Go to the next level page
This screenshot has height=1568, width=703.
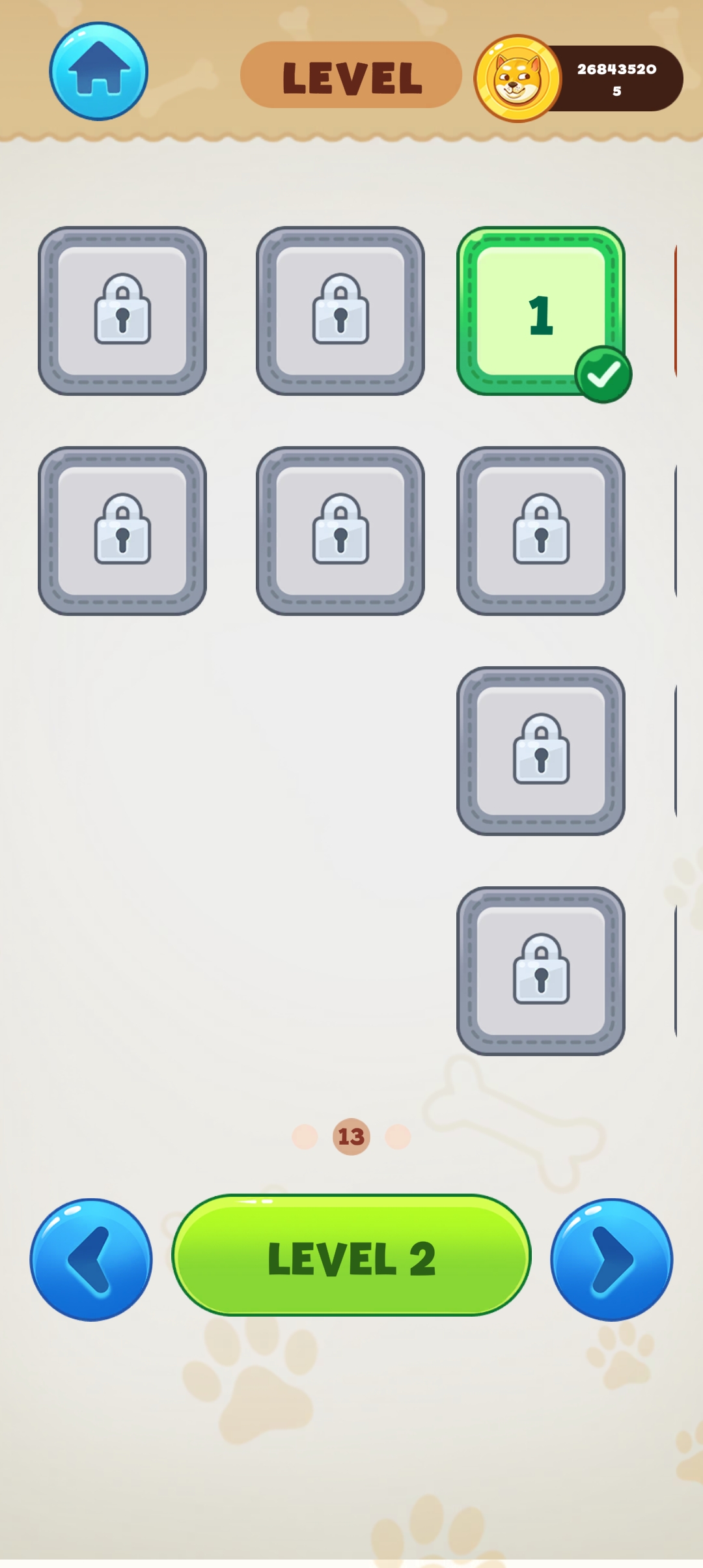point(611,1259)
